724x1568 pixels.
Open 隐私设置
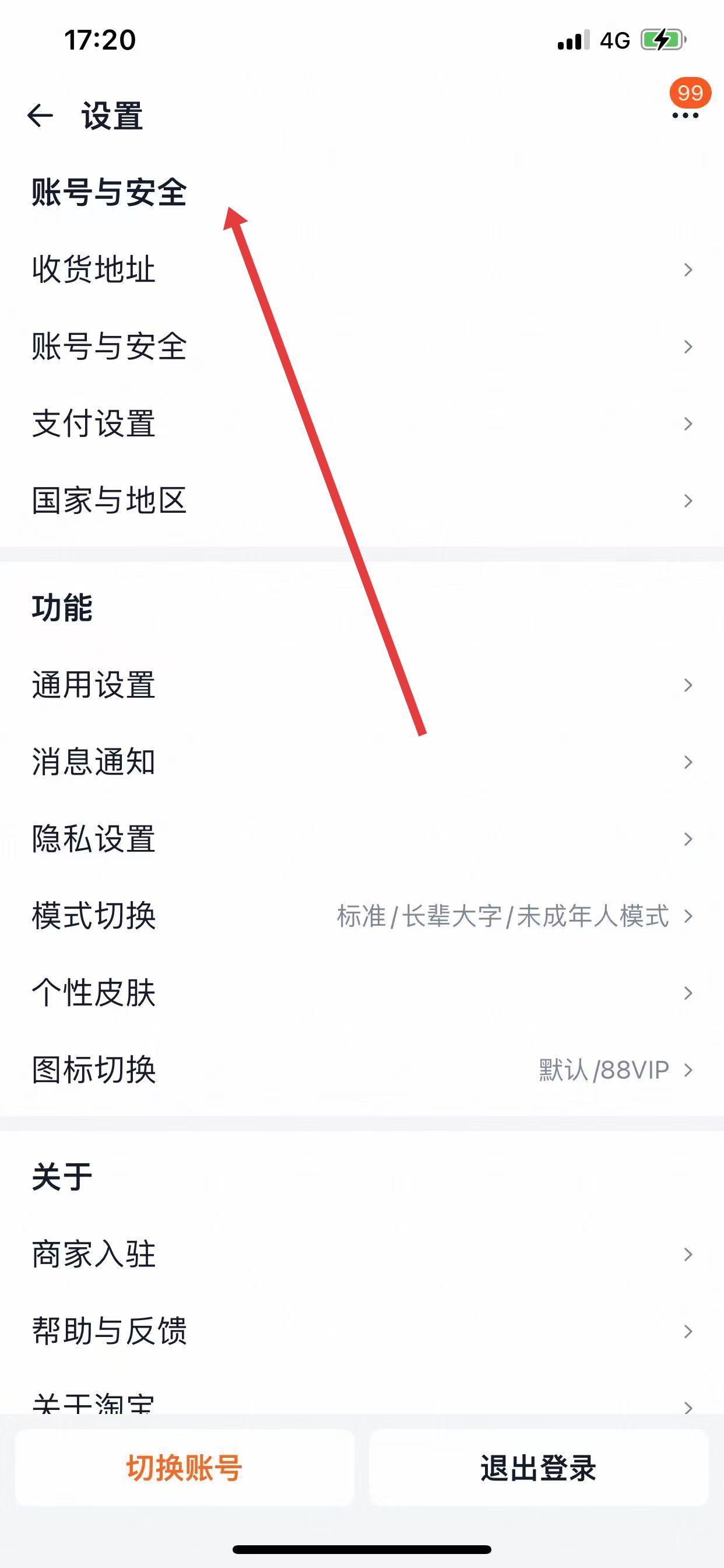click(x=361, y=839)
